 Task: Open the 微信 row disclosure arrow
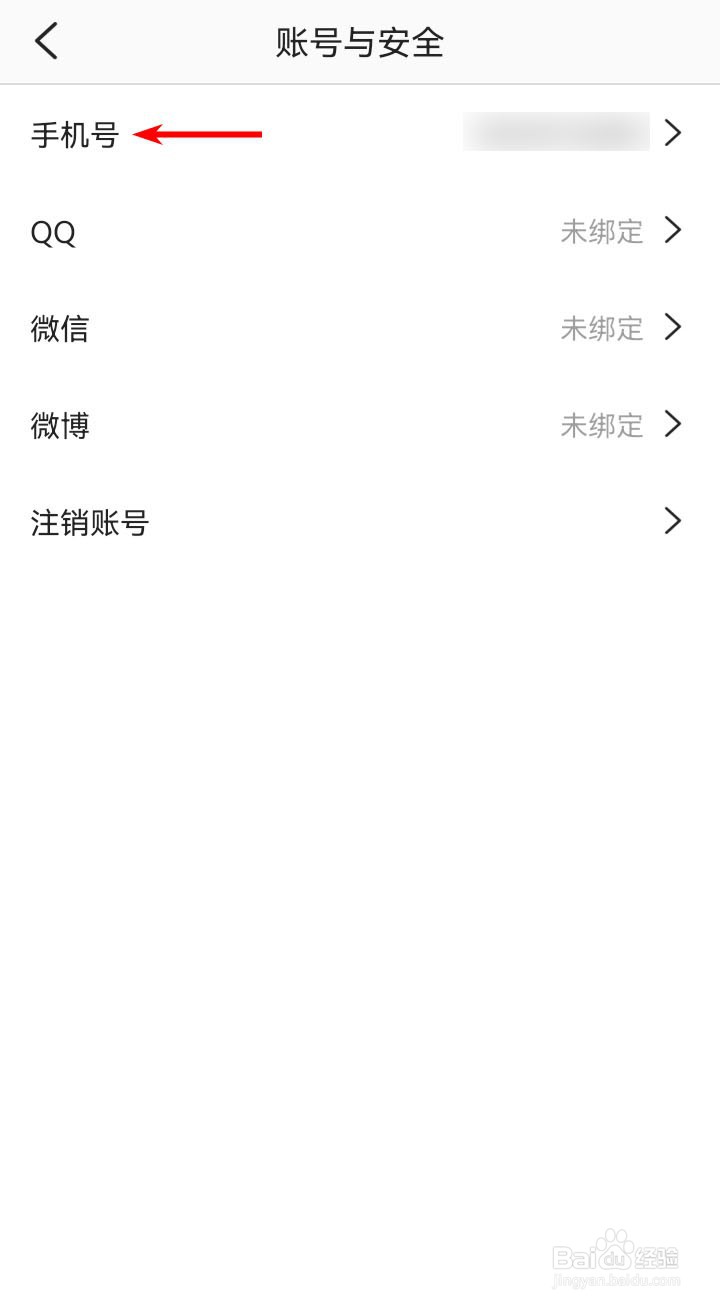tap(672, 328)
